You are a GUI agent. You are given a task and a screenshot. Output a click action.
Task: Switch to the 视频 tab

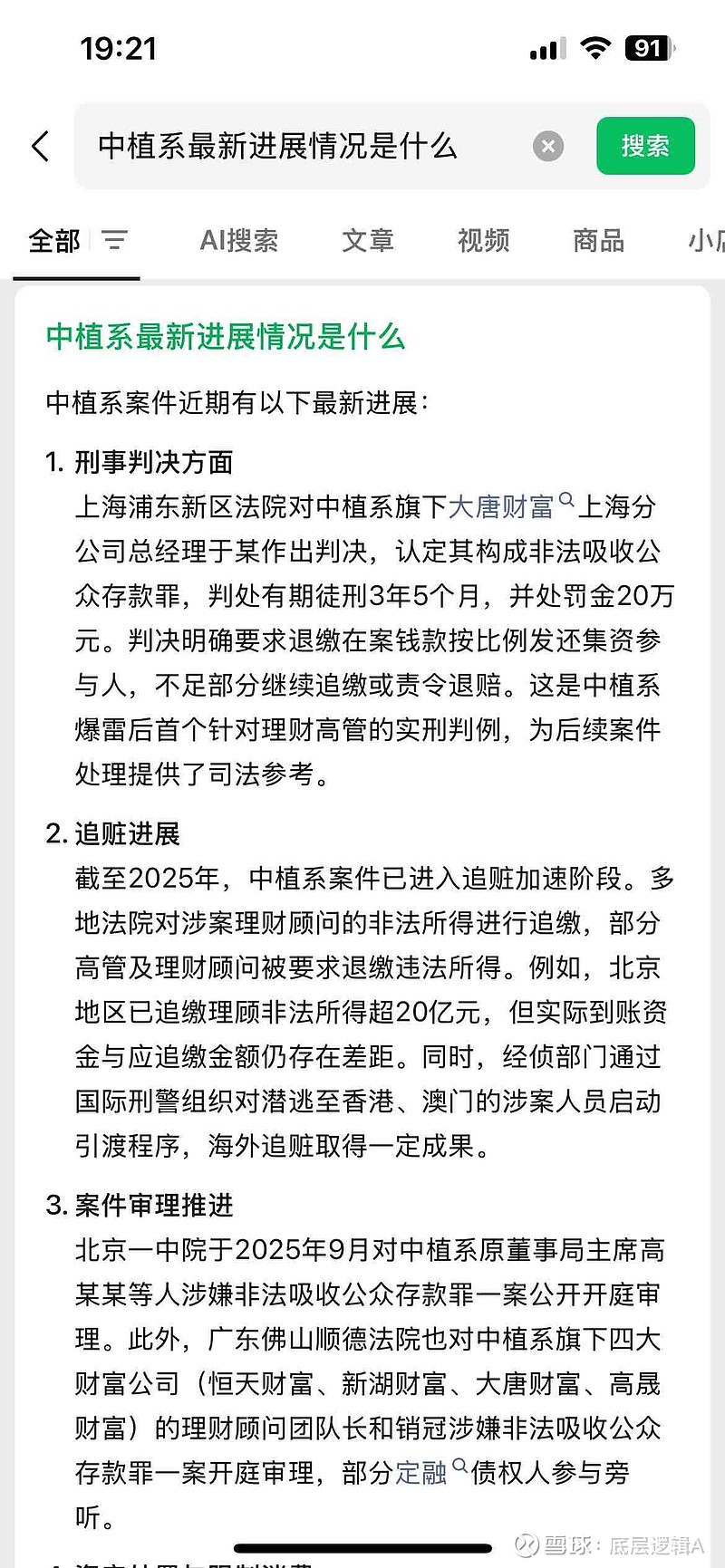(x=483, y=241)
